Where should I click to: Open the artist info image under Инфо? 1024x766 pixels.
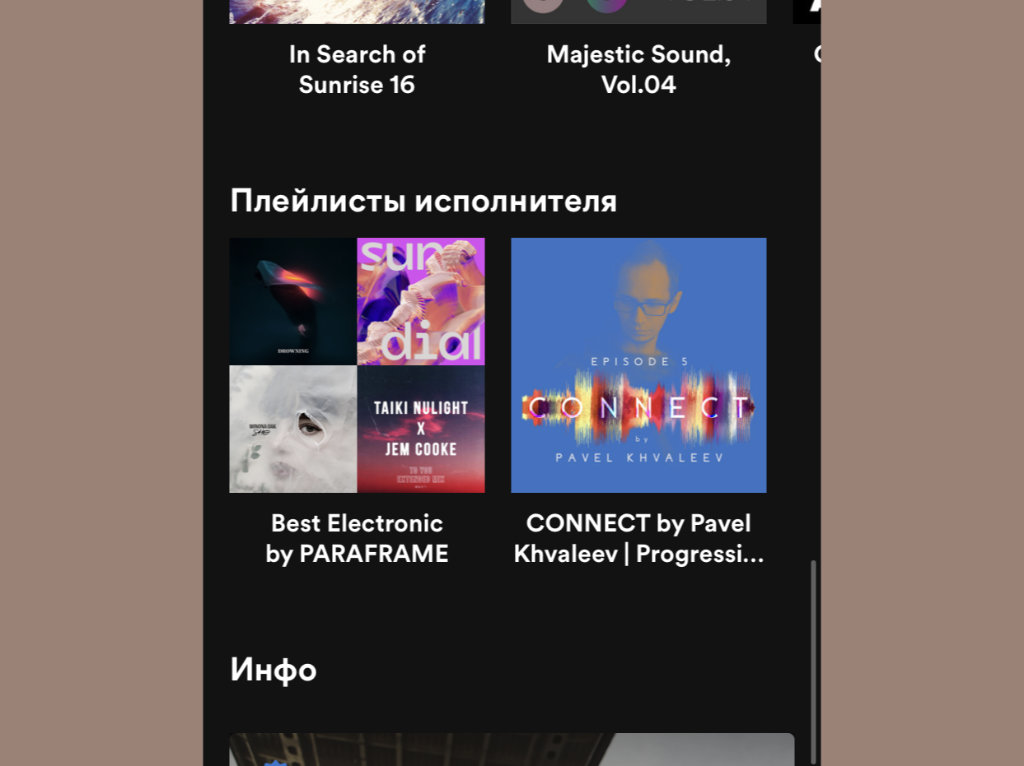511,750
